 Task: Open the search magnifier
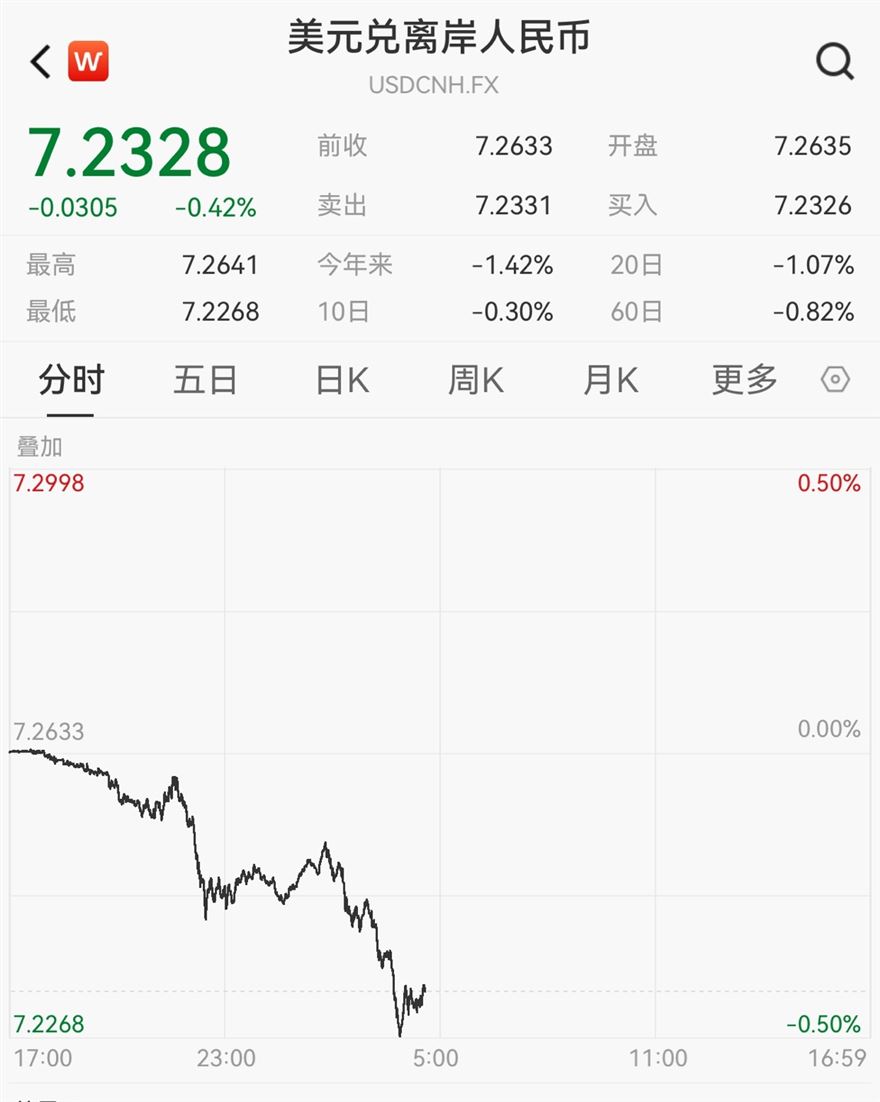[x=835, y=62]
